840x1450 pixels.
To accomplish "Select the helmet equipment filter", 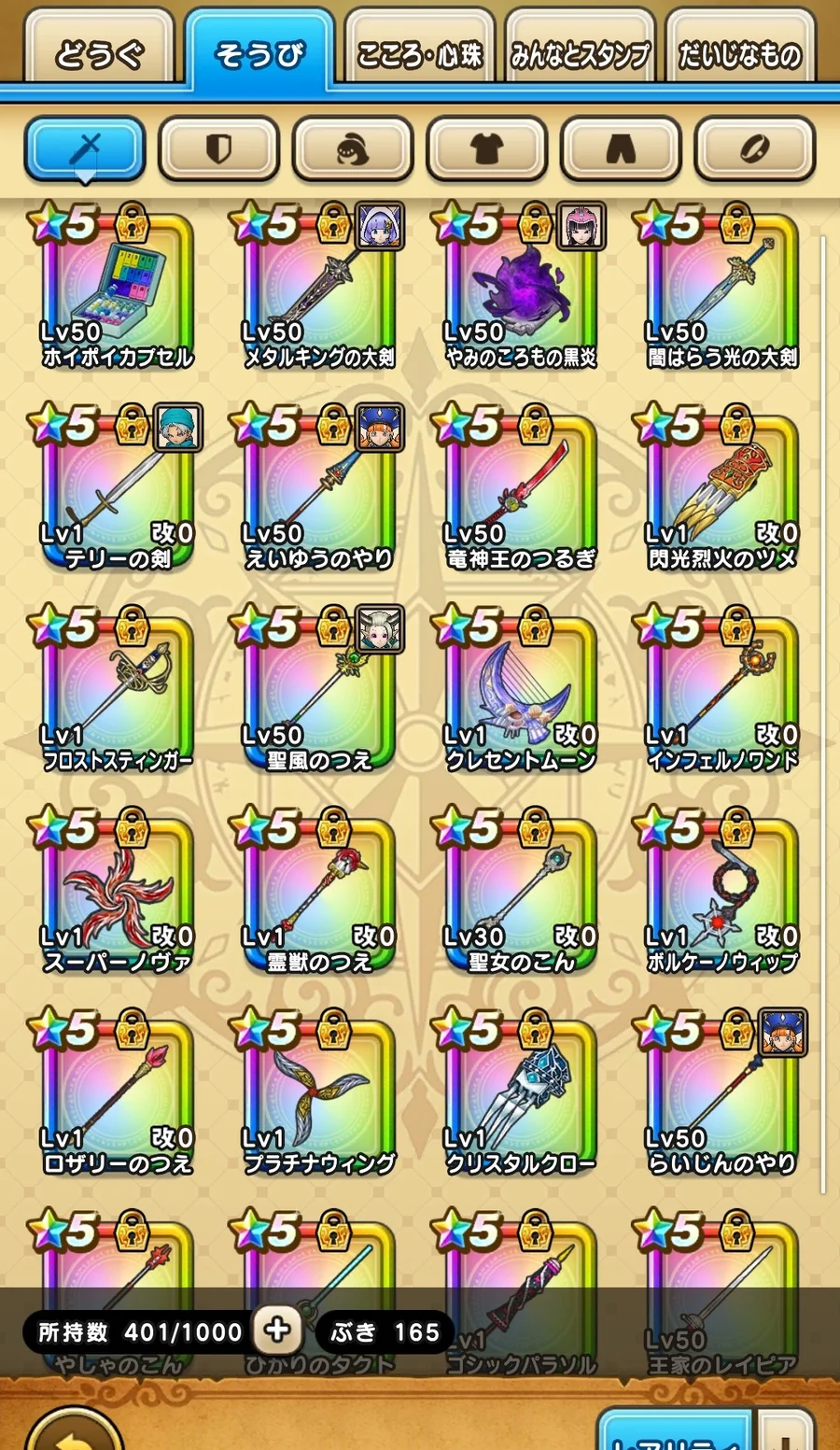I will pyautogui.click(x=353, y=149).
